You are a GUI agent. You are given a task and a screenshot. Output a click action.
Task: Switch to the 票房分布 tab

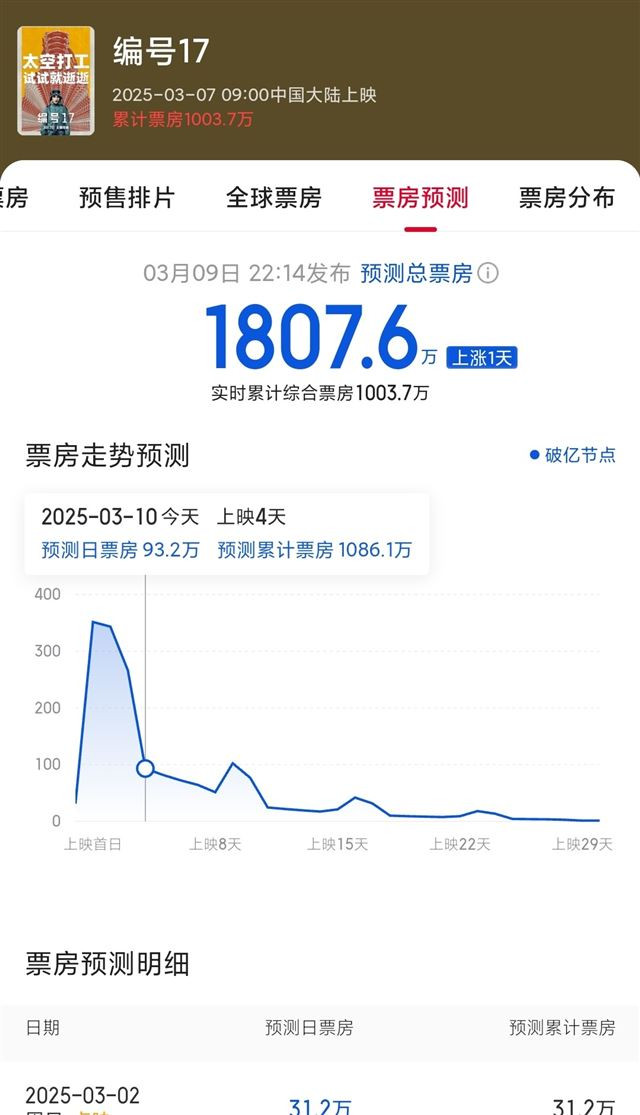pos(567,197)
